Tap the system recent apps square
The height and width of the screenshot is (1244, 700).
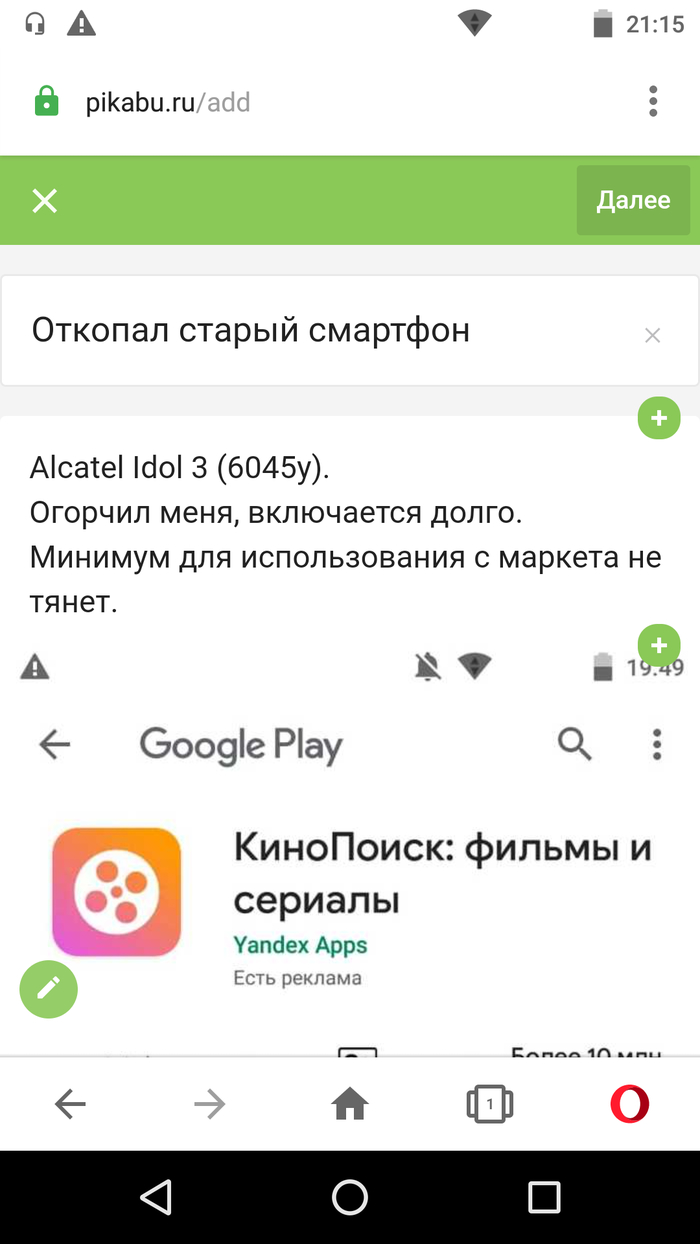coord(544,1197)
